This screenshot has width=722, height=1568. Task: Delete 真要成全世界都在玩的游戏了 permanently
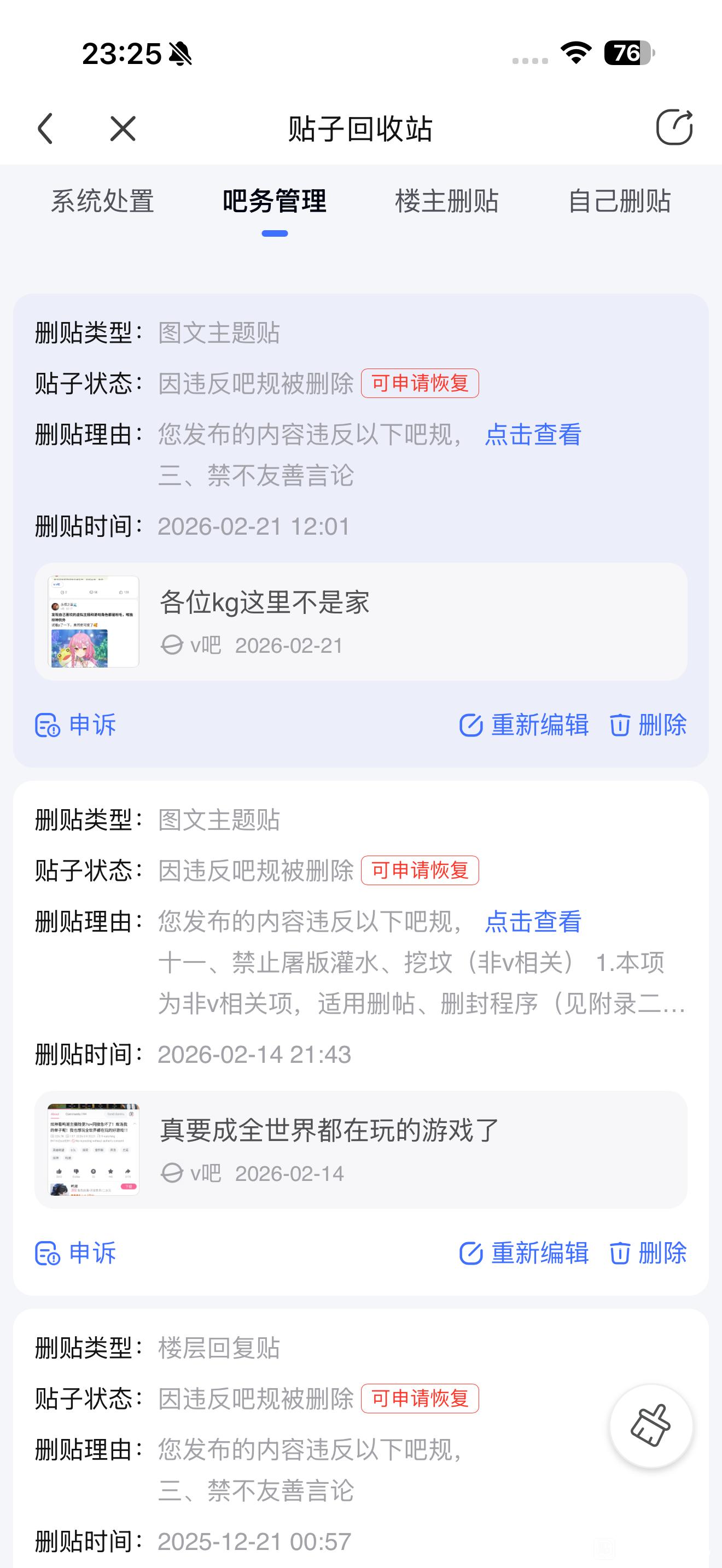[x=648, y=1253]
